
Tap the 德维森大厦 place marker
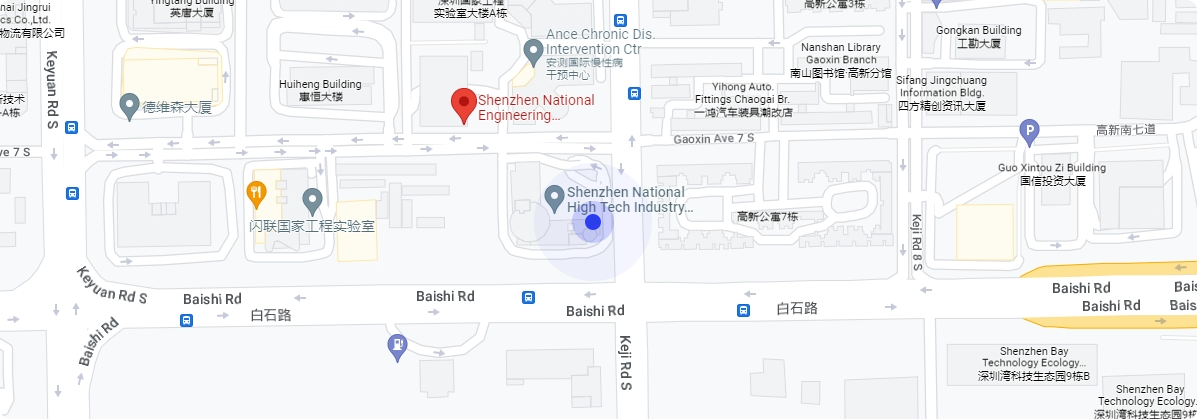click(129, 104)
